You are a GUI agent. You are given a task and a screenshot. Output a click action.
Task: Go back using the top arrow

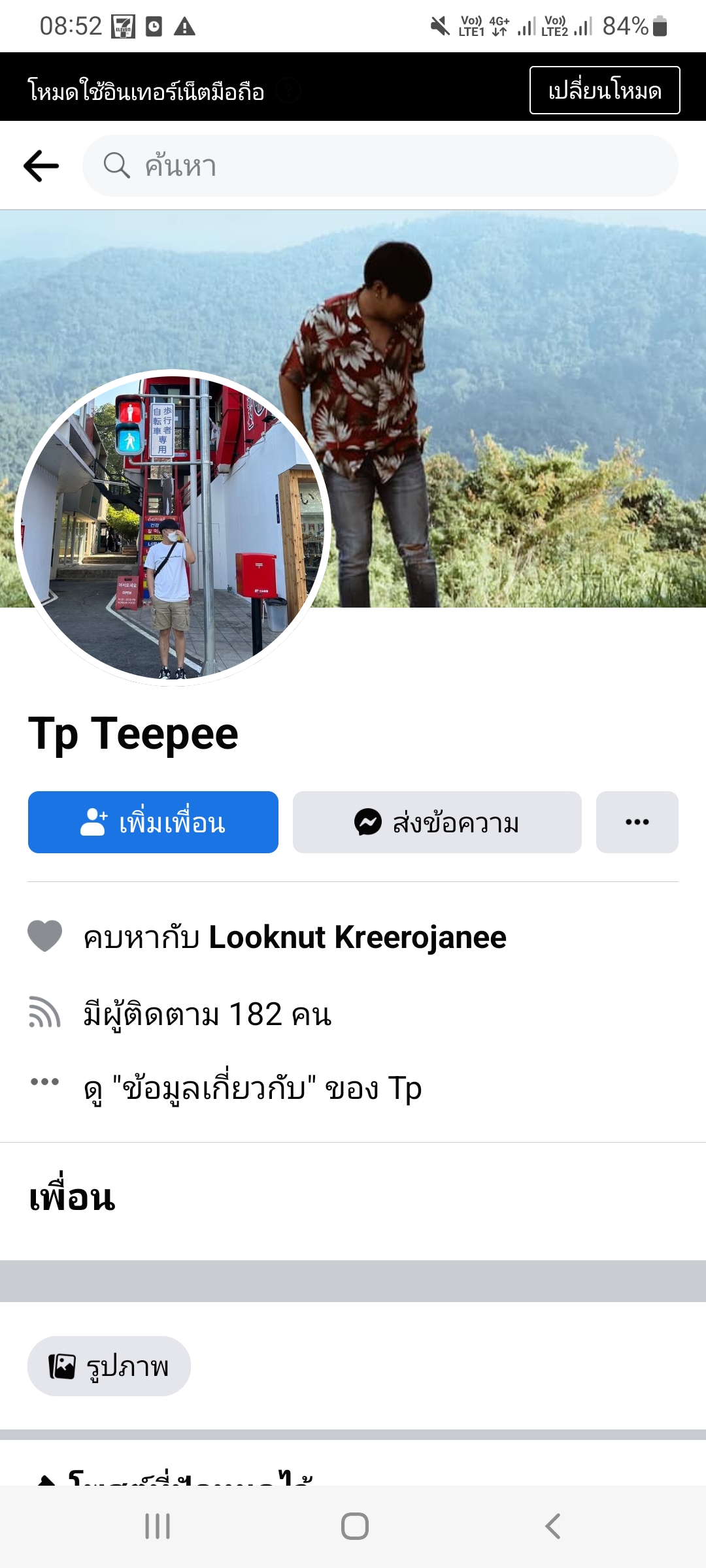point(41,166)
